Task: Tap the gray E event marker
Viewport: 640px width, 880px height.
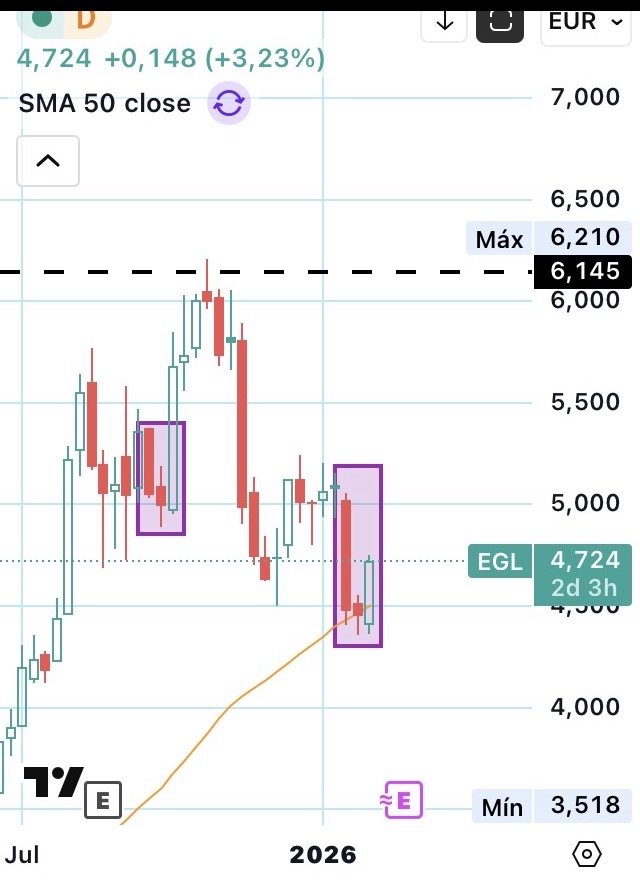Action: (x=102, y=799)
